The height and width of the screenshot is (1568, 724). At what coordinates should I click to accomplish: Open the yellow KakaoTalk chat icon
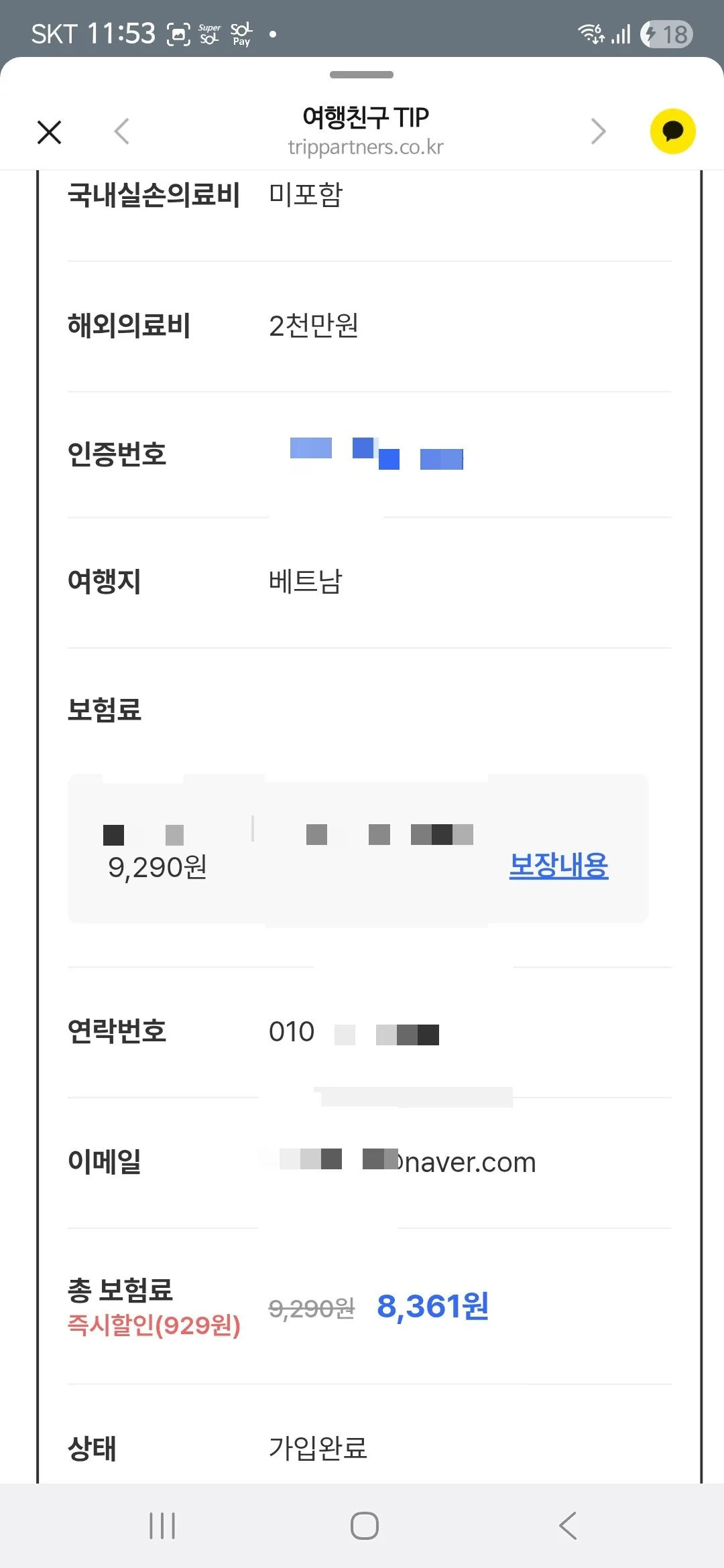[x=672, y=131]
